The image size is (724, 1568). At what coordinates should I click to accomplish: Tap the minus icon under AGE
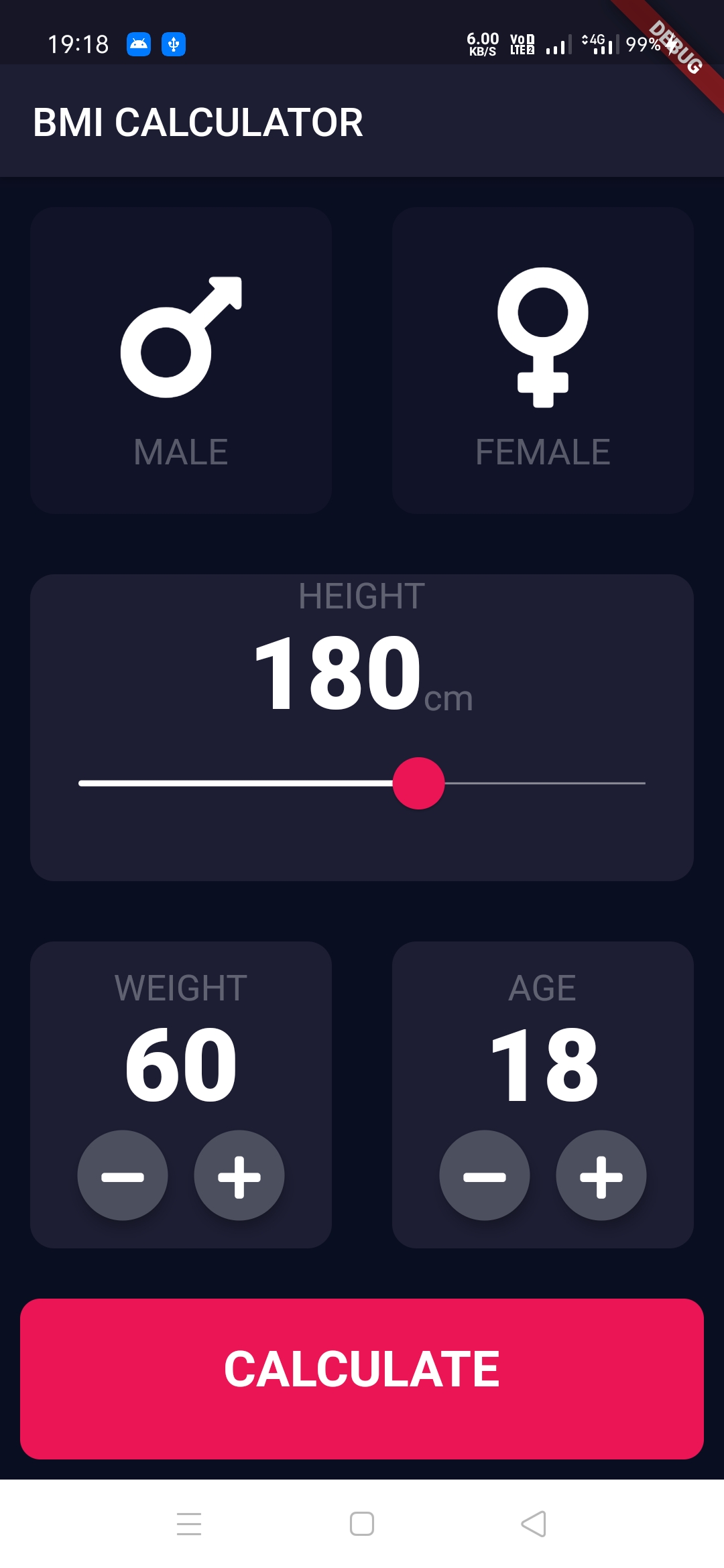[x=485, y=1176]
